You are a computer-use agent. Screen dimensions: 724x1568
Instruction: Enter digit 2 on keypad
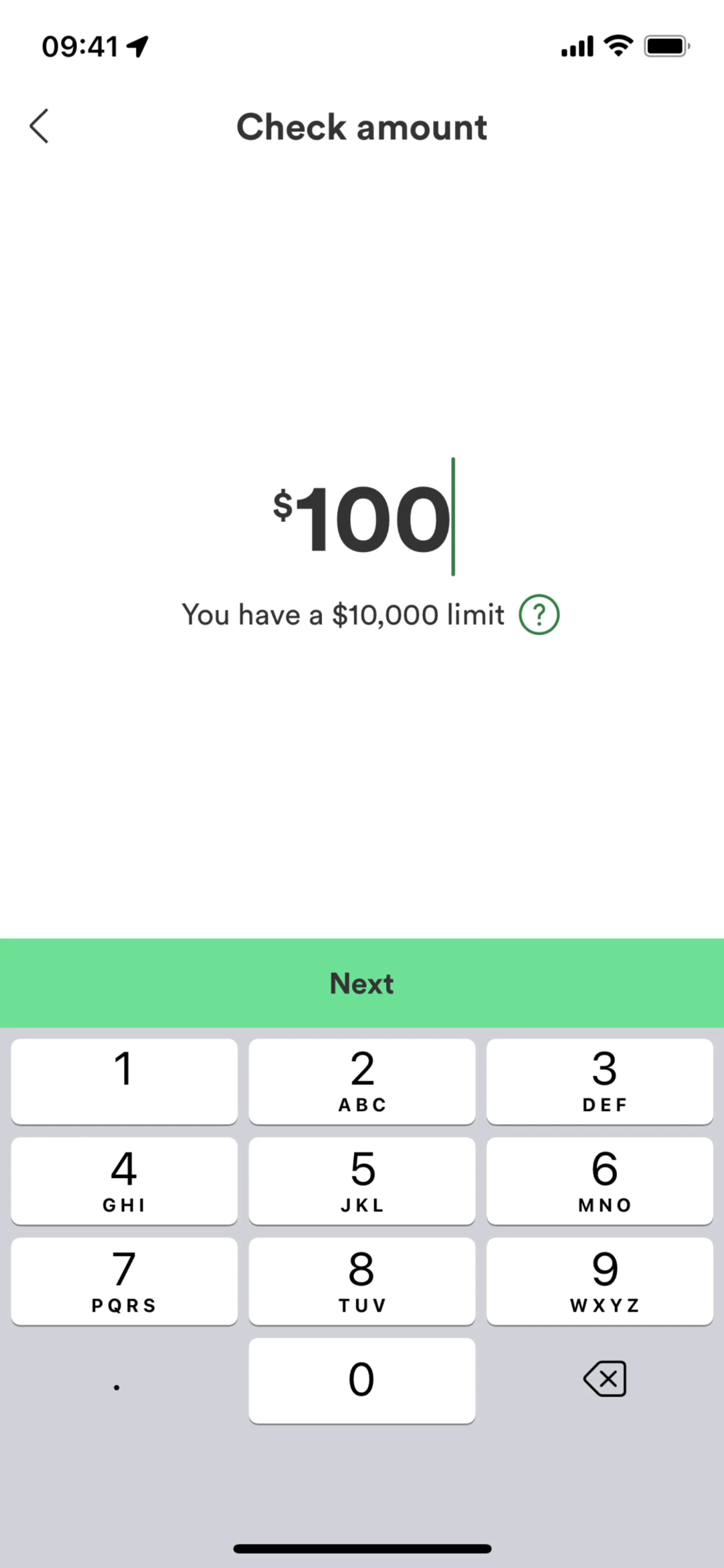[362, 1082]
